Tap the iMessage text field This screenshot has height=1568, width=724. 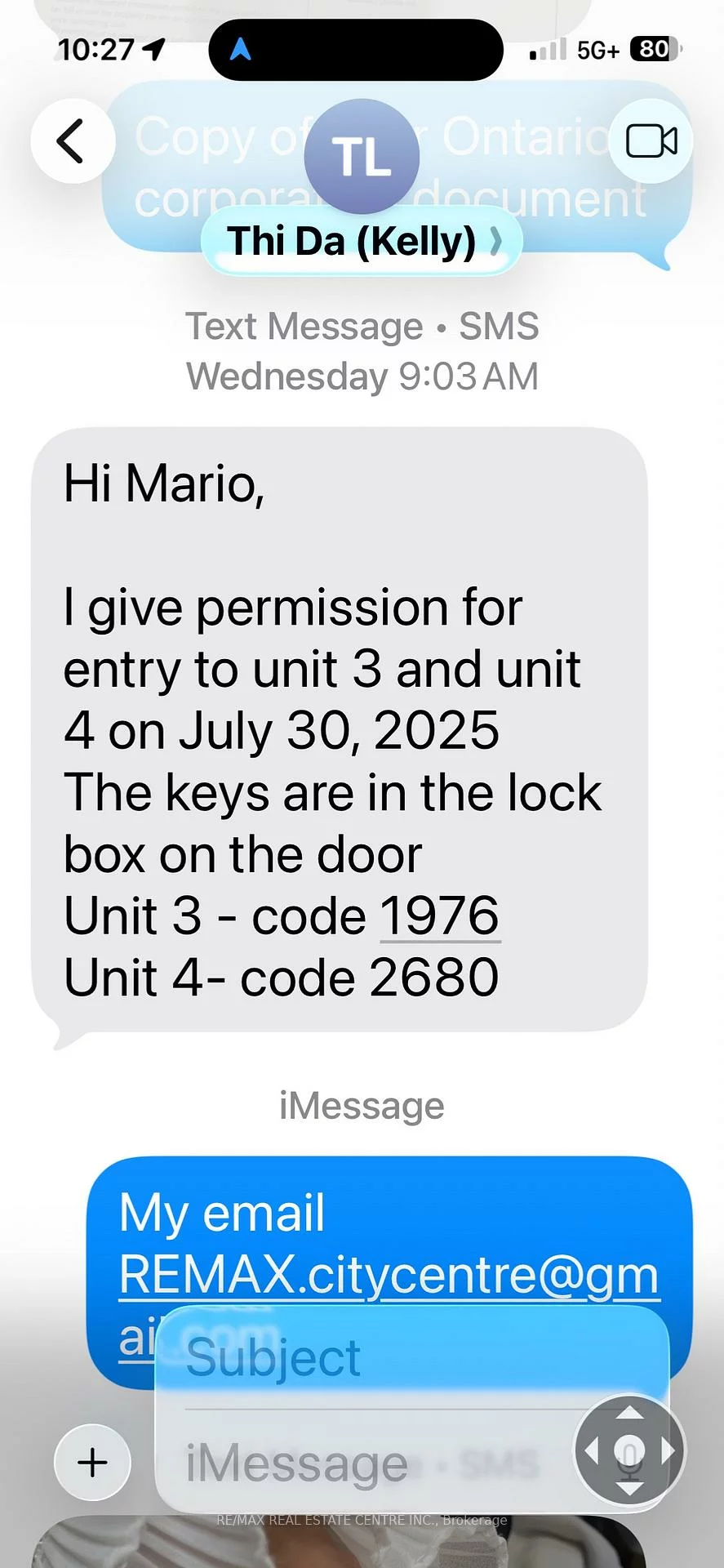367,1463
